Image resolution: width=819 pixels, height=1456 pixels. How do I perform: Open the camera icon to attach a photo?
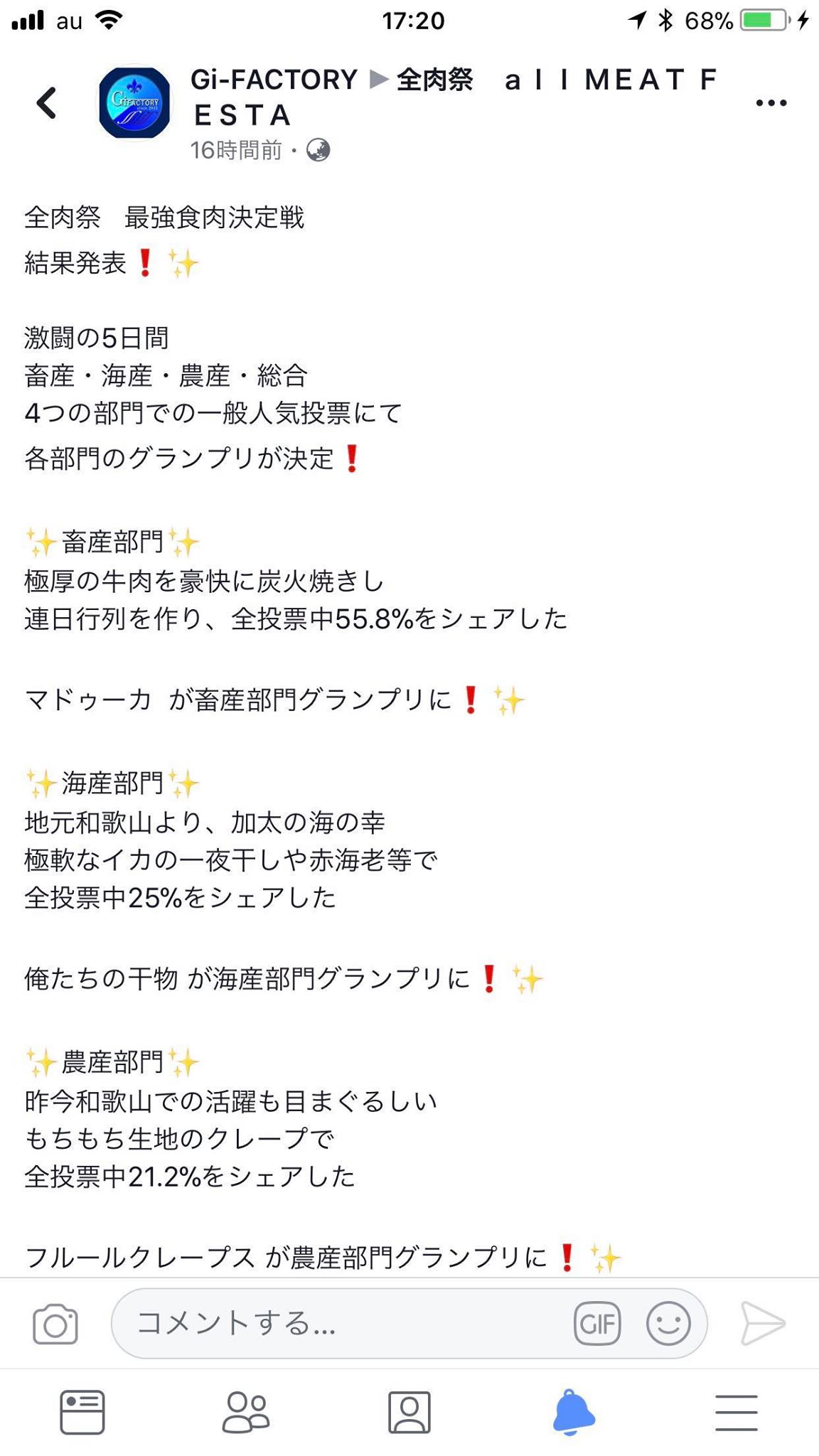pos(55,1324)
